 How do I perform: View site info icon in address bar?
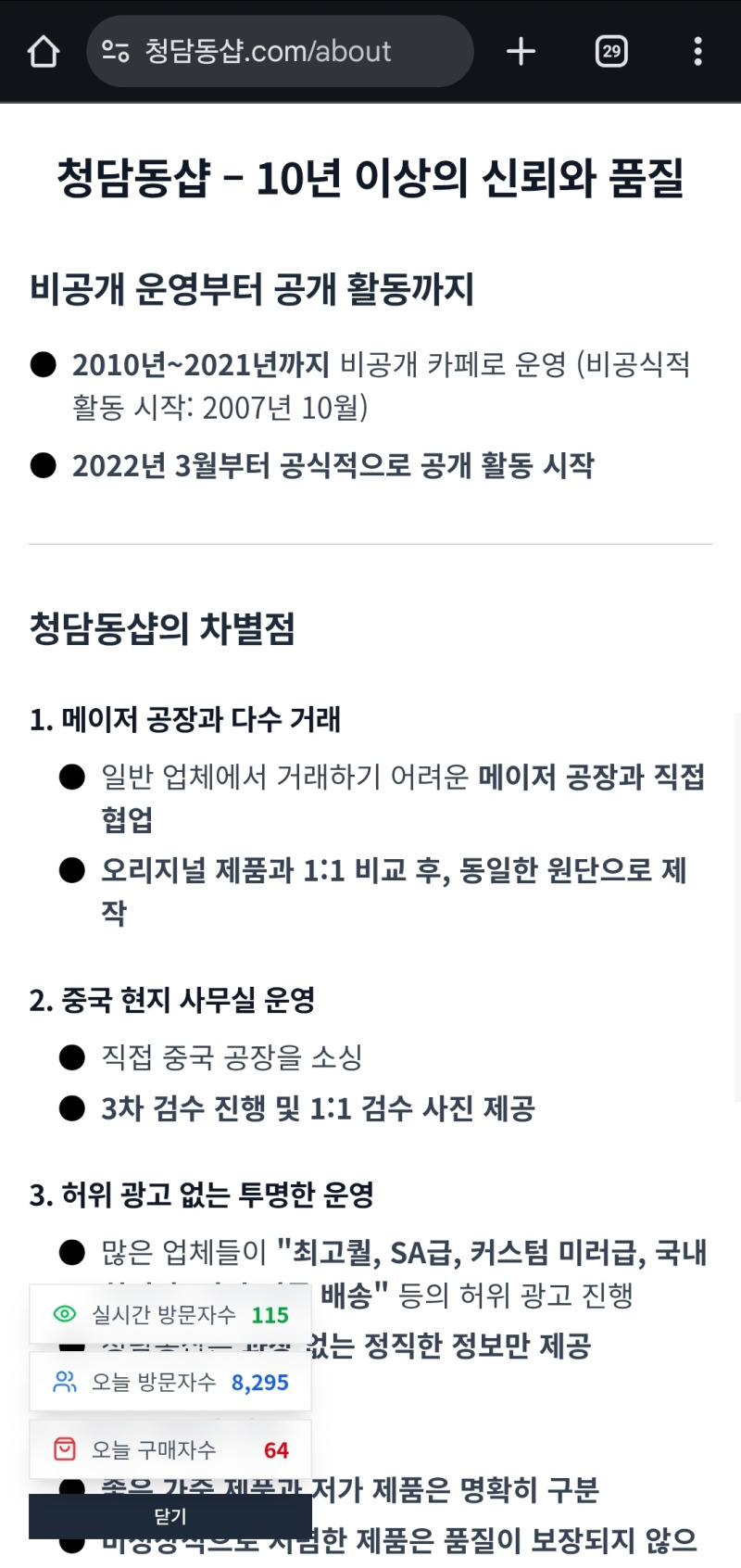115,51
